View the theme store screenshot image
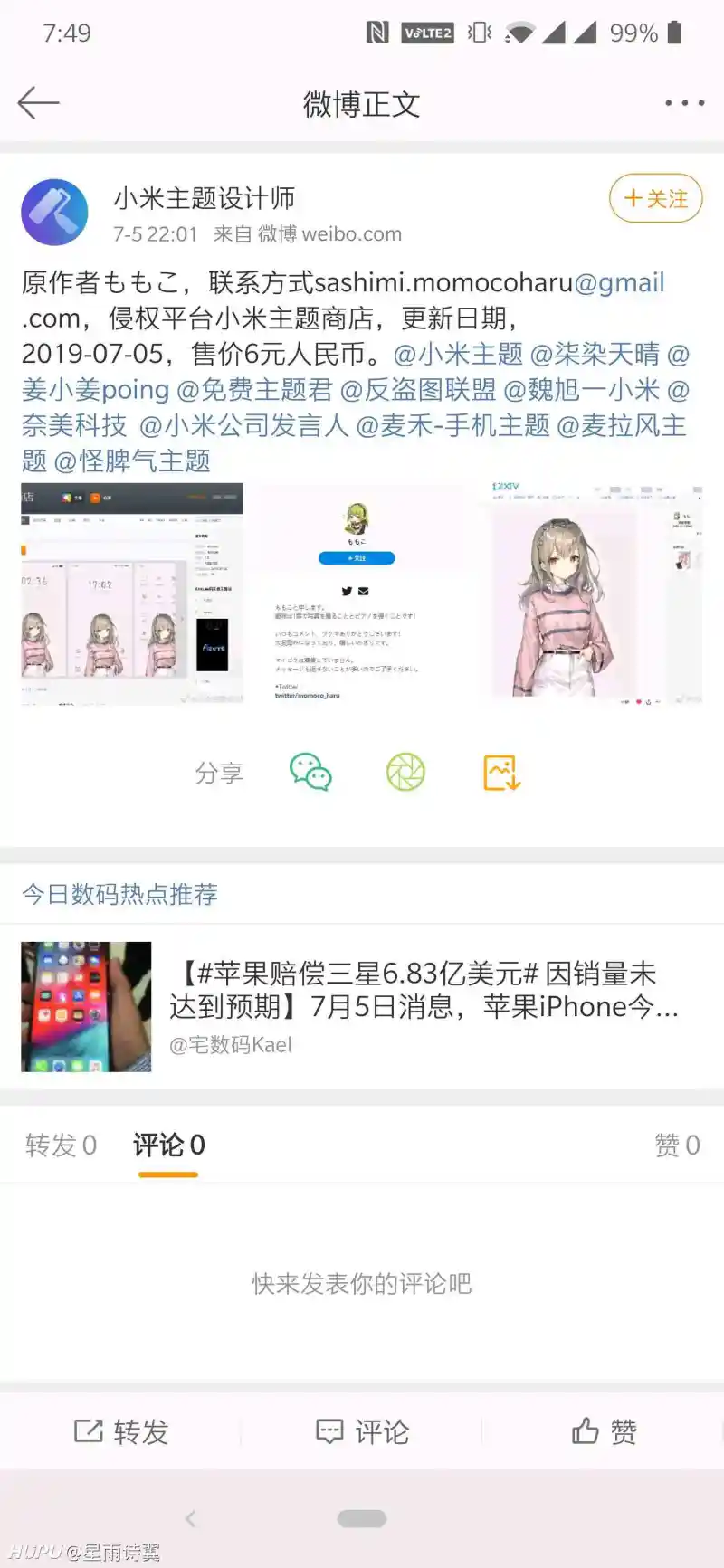The width and height of the screenshot is (724, 1568). [x=132, y=594]
